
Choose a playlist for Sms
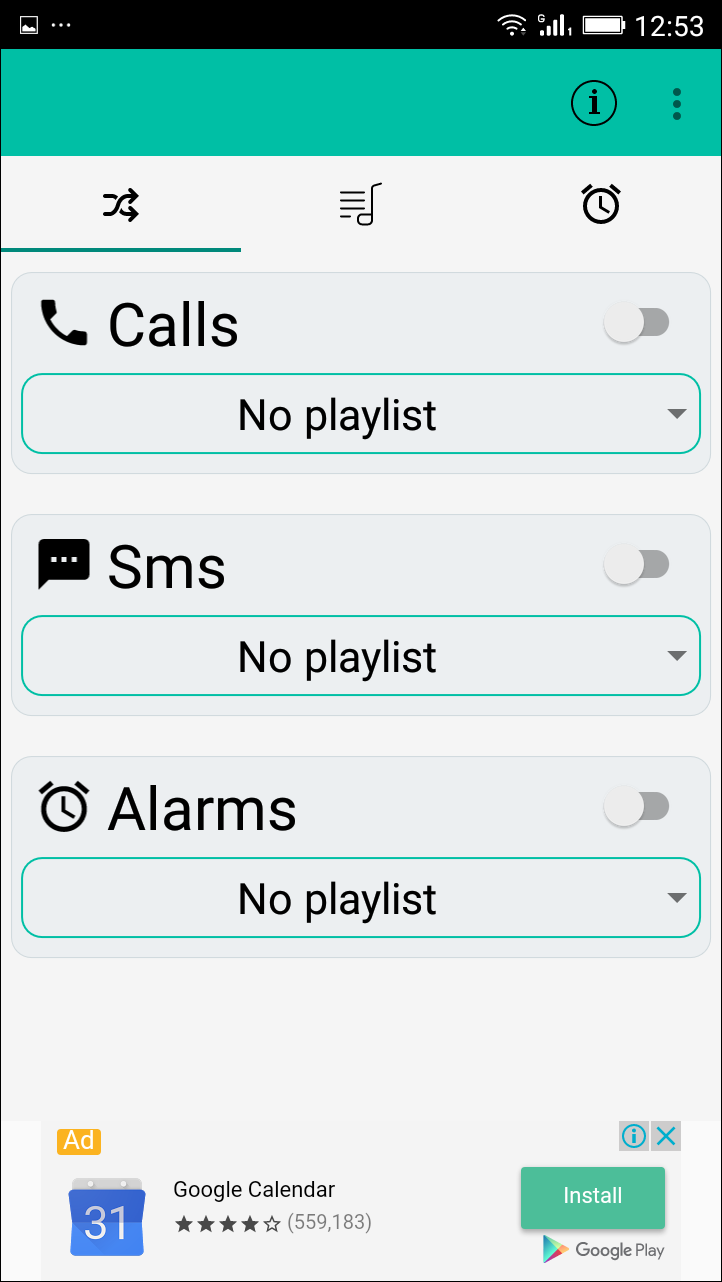361,656
